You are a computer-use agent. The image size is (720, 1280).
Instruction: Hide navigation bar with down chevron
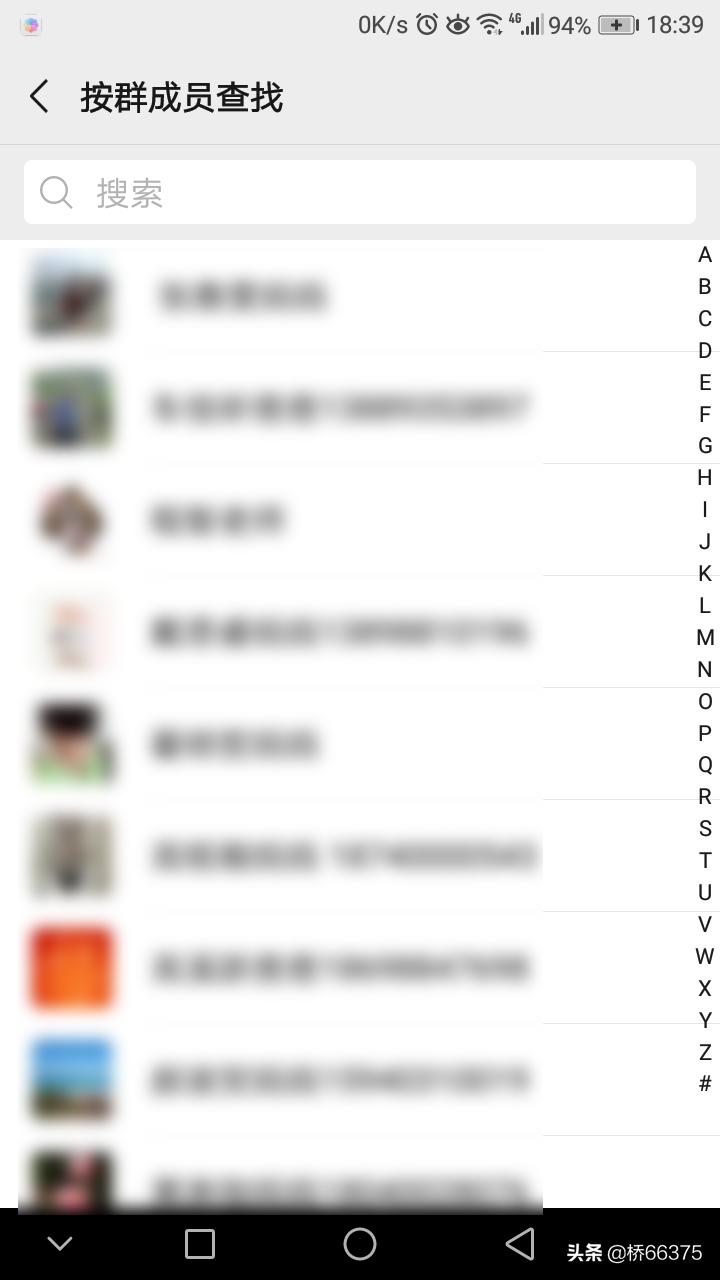(60, 1244)
